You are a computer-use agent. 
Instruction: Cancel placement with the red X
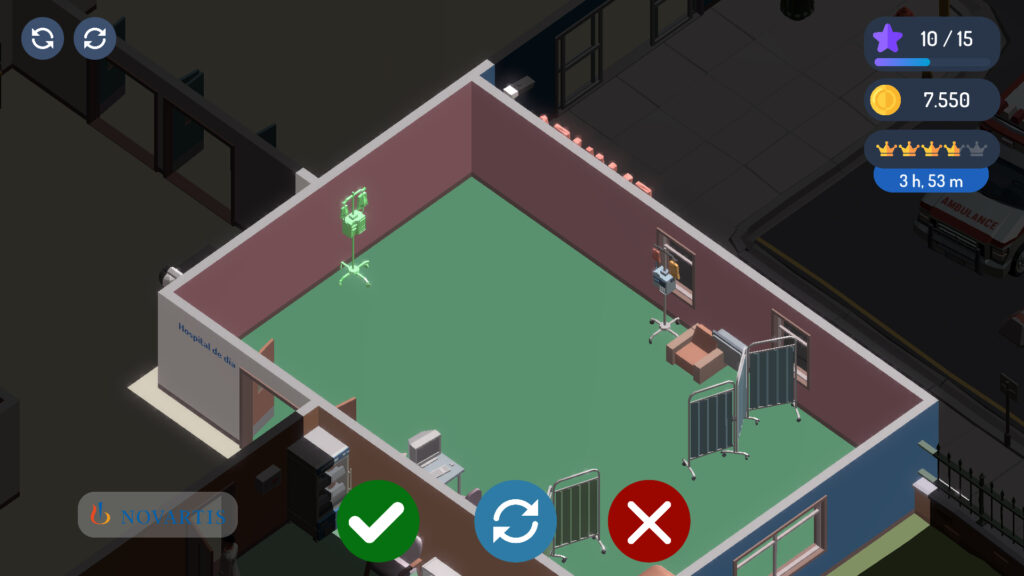coord(649,520)
